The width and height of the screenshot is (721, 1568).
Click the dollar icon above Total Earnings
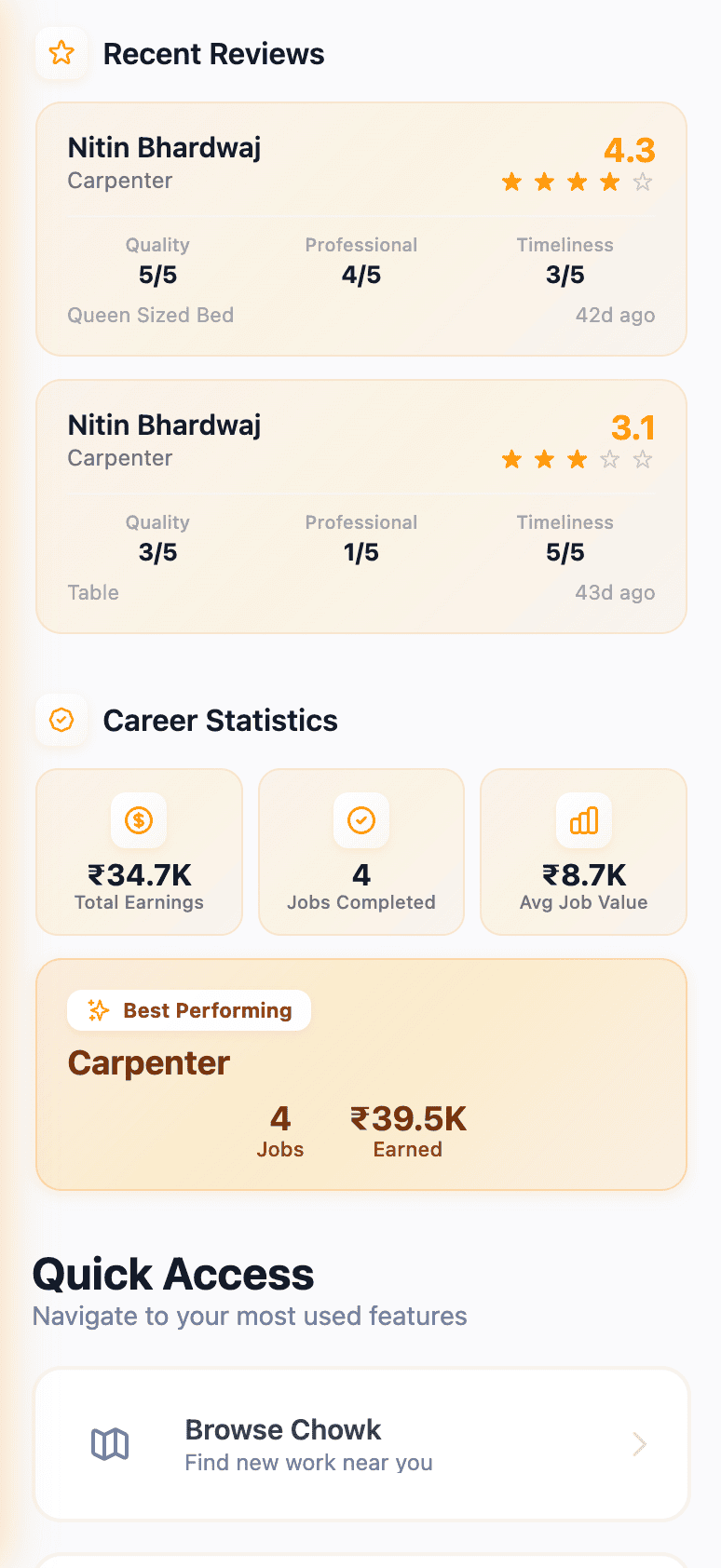click(138, 820)
